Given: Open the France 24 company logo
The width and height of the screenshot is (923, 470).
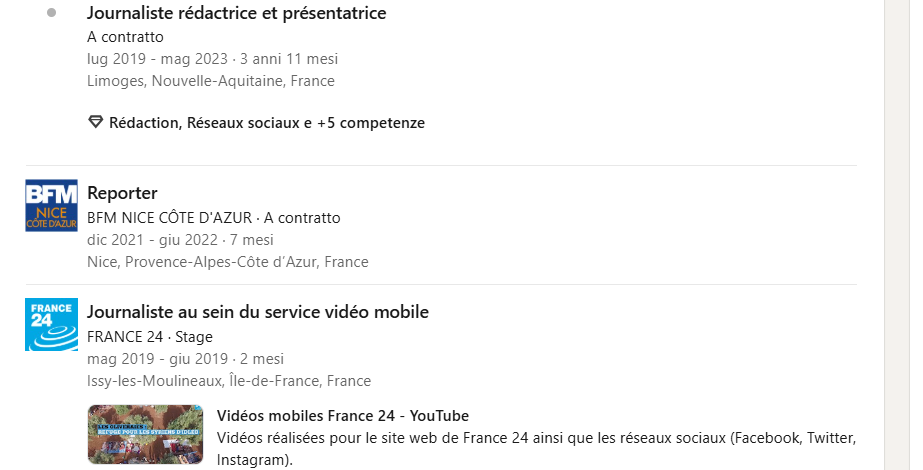Looking at the screenshot, I should 51,325.
